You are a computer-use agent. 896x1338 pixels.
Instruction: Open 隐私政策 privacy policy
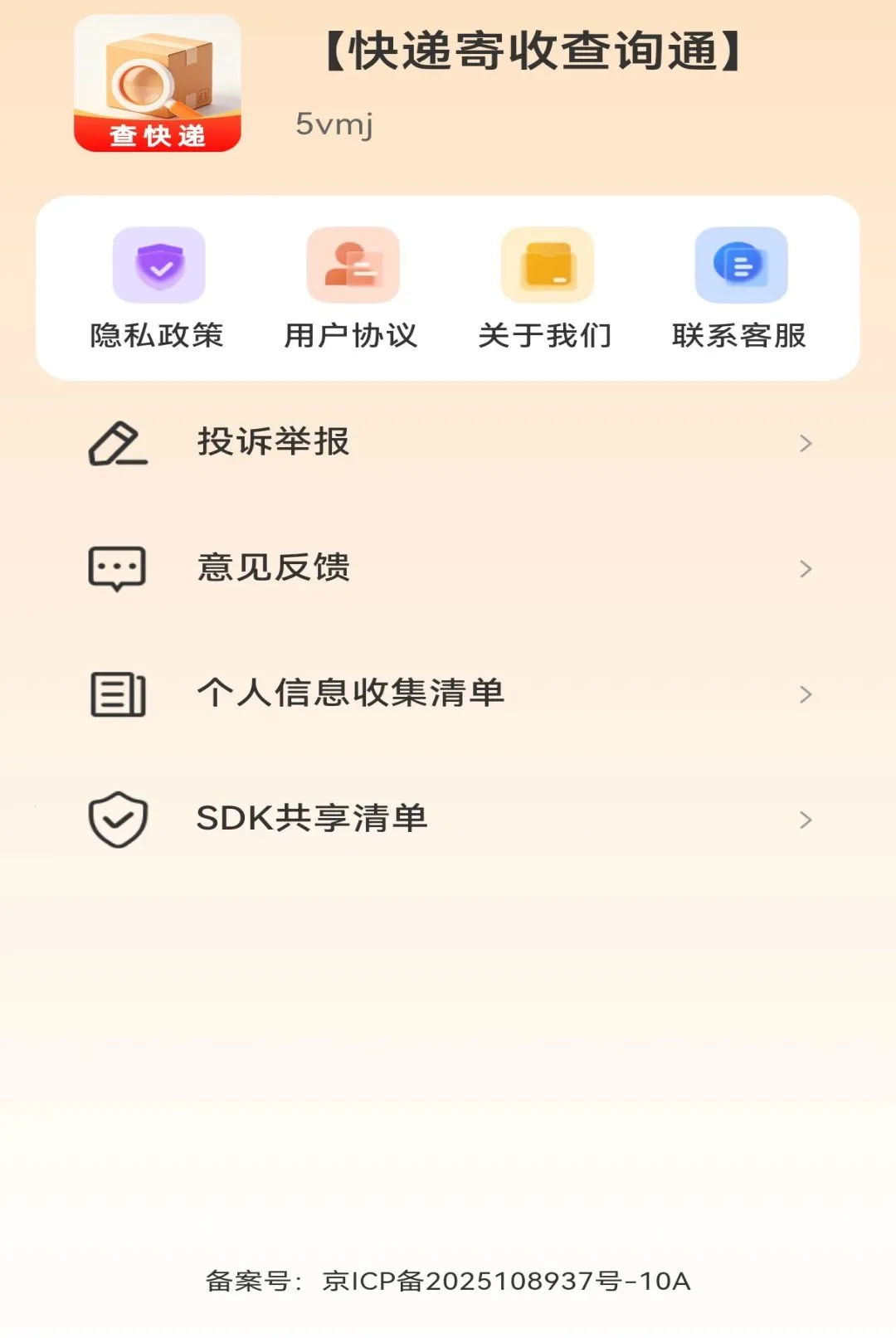click(x=158, y=289)
